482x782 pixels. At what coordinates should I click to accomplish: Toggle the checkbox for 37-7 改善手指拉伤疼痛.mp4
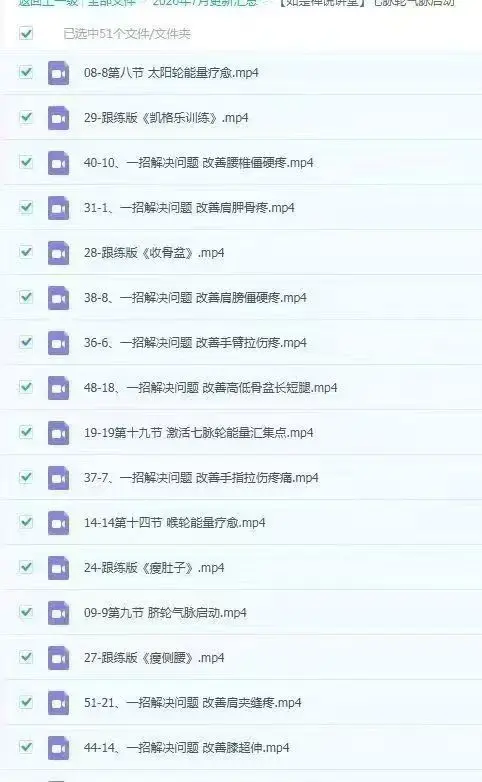coord(26,477)
